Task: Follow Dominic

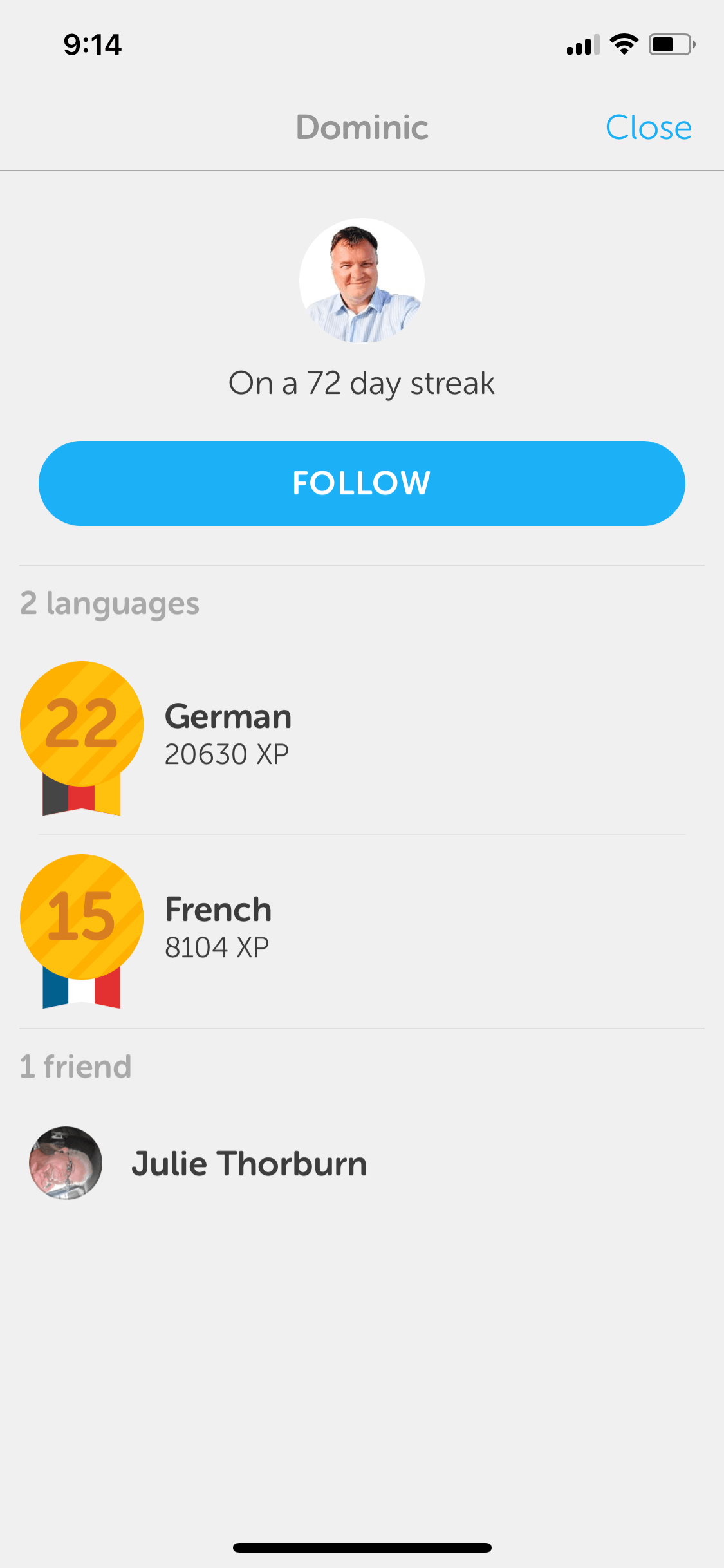Action: (x=362, y=483)
